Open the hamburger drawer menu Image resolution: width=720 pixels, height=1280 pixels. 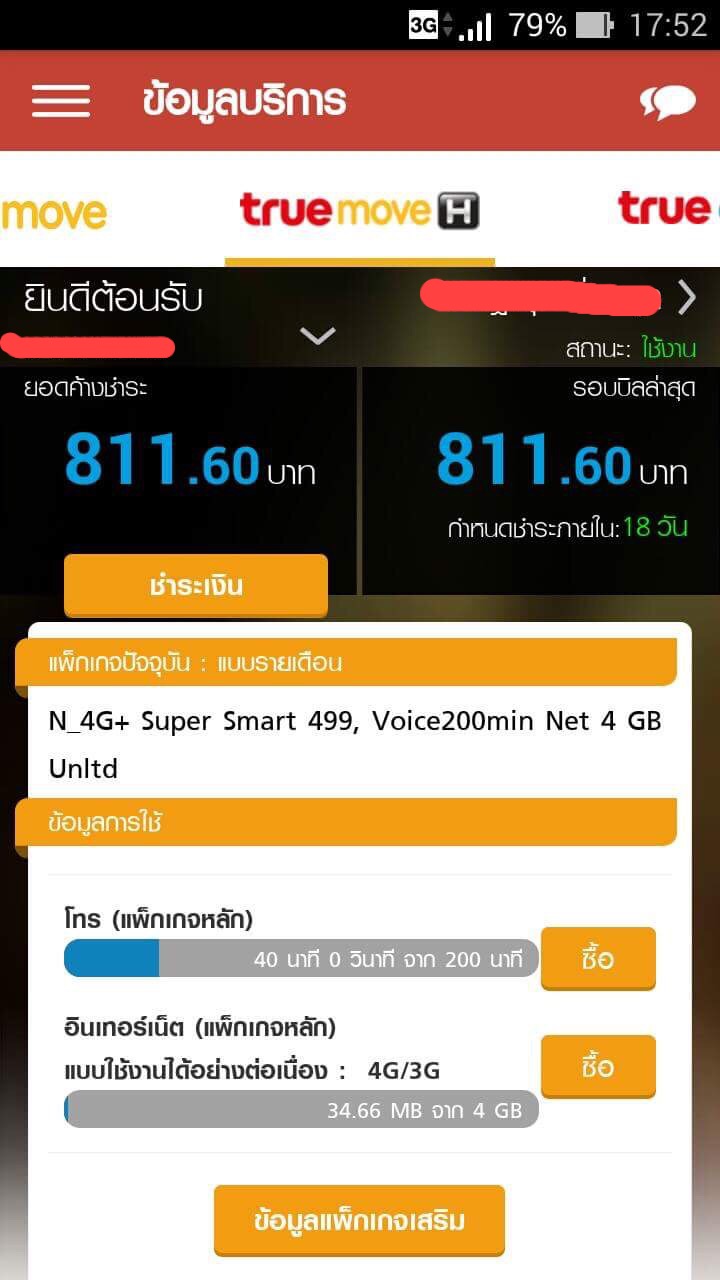click(x=60, y=101)
